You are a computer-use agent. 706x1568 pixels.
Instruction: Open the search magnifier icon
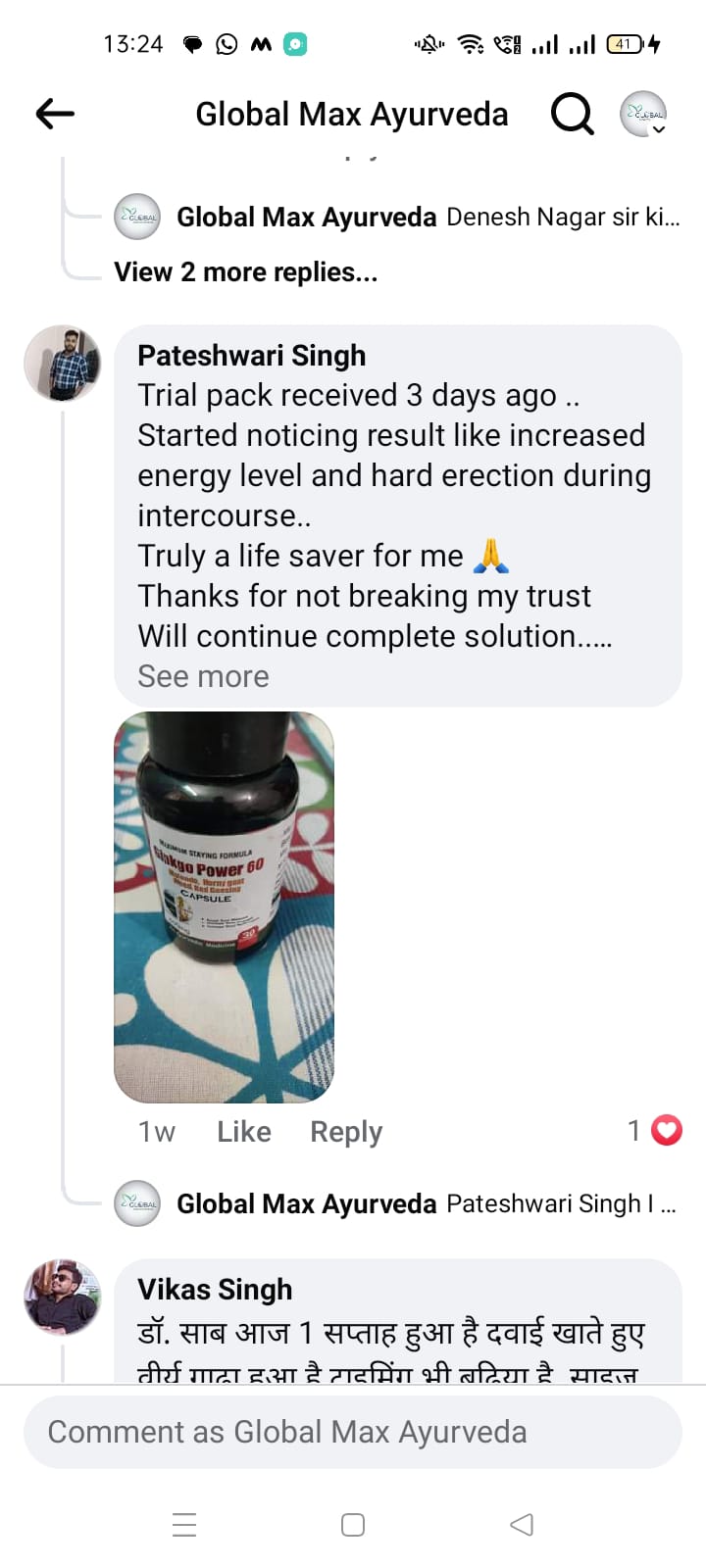[x=573, y=114]
